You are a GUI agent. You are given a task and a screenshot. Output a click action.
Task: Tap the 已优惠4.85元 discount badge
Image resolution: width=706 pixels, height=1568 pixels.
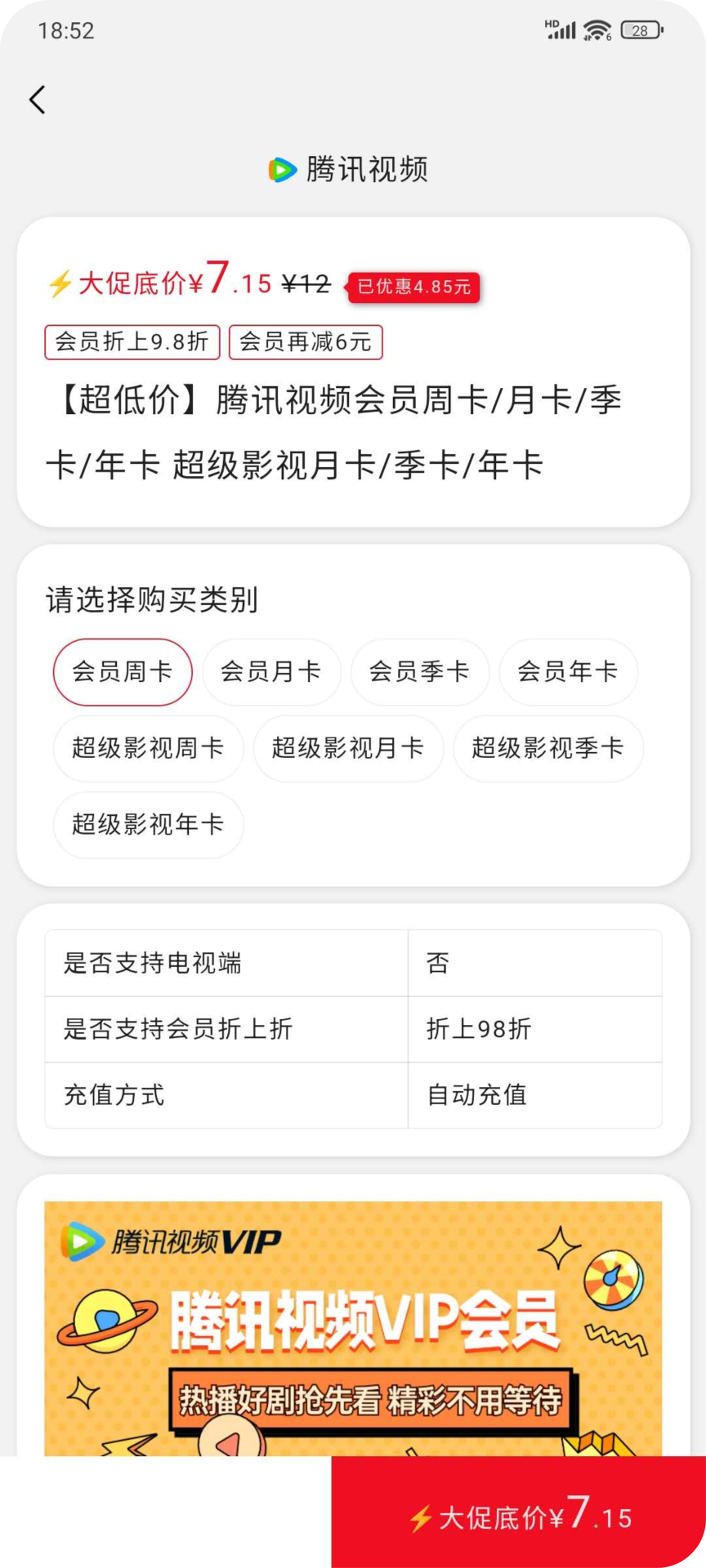(x=413, y=287)
